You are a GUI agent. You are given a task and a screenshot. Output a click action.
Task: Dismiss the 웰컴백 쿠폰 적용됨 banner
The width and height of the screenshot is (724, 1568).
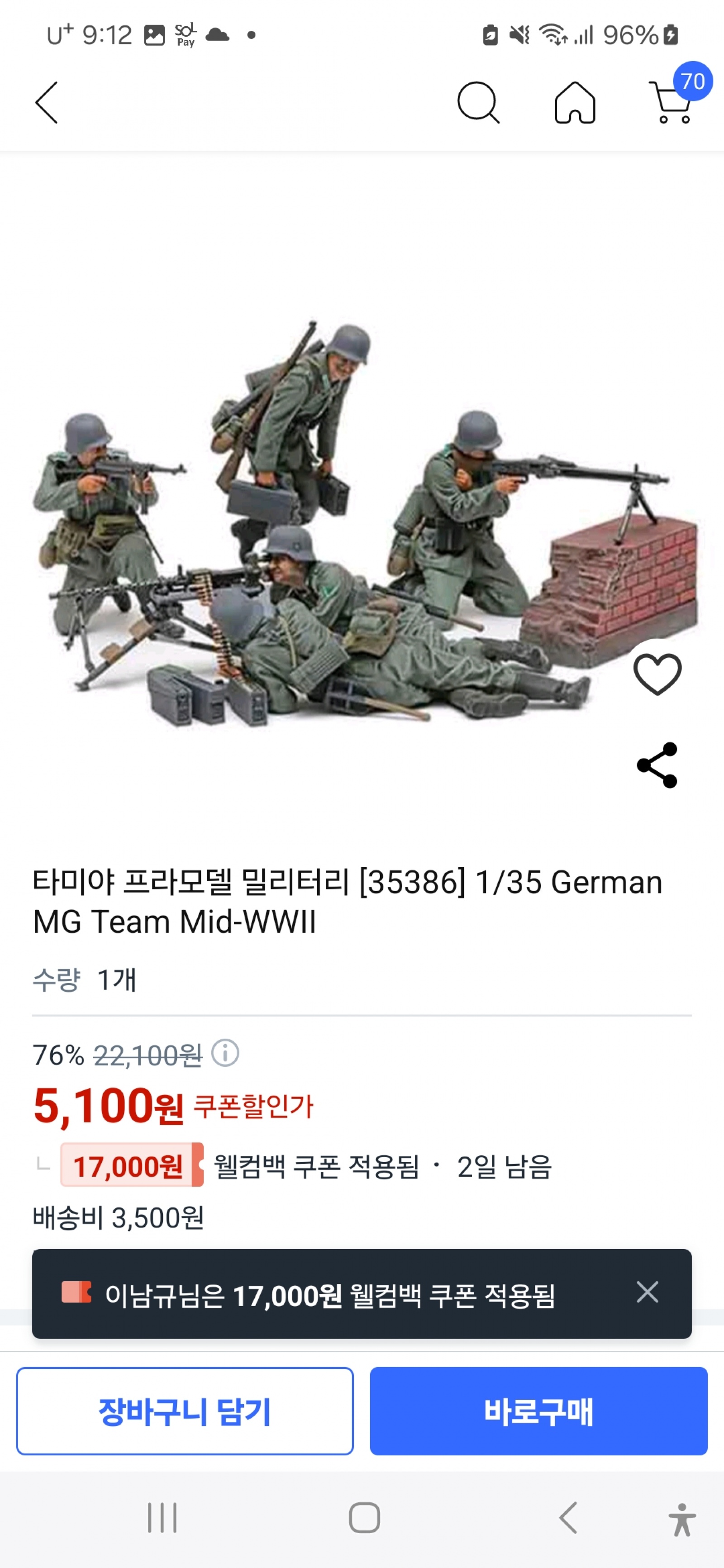tap(647, 1292)
